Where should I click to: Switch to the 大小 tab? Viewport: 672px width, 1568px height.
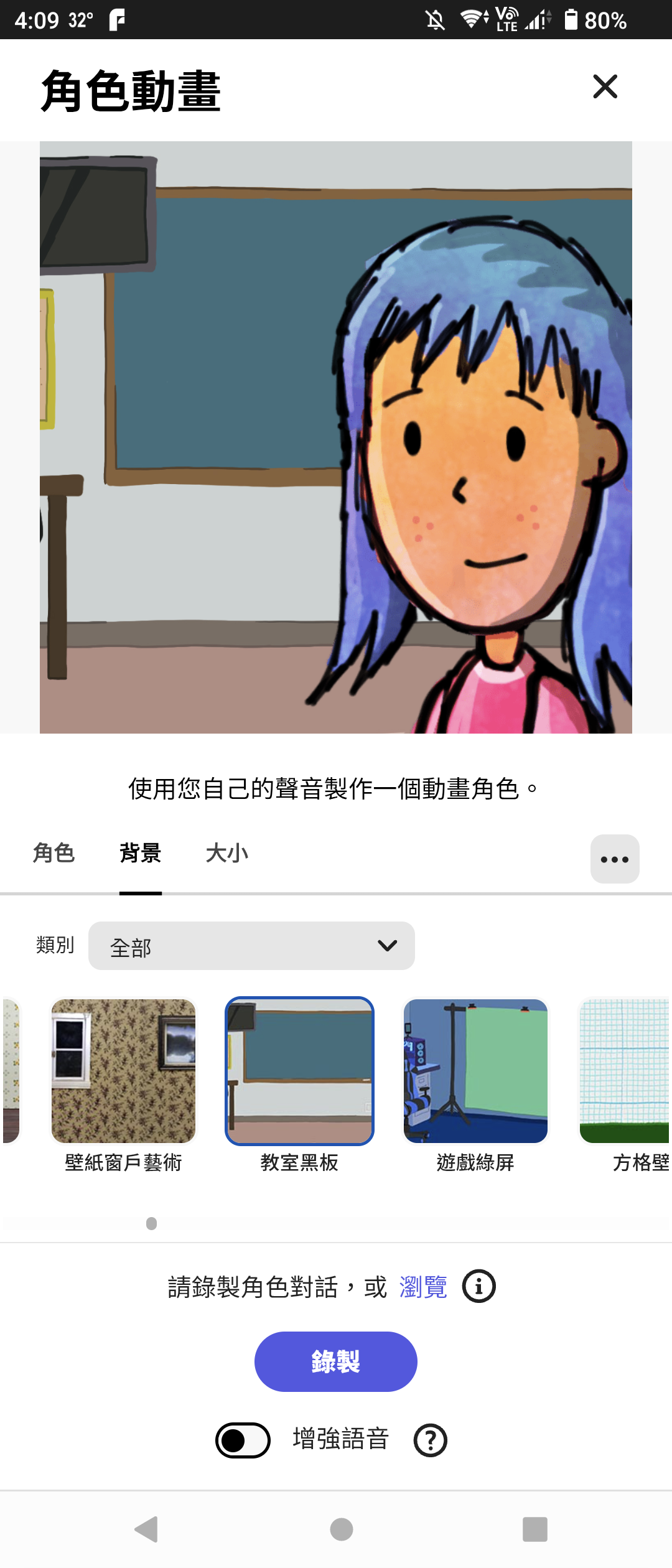tap(226, 853)
